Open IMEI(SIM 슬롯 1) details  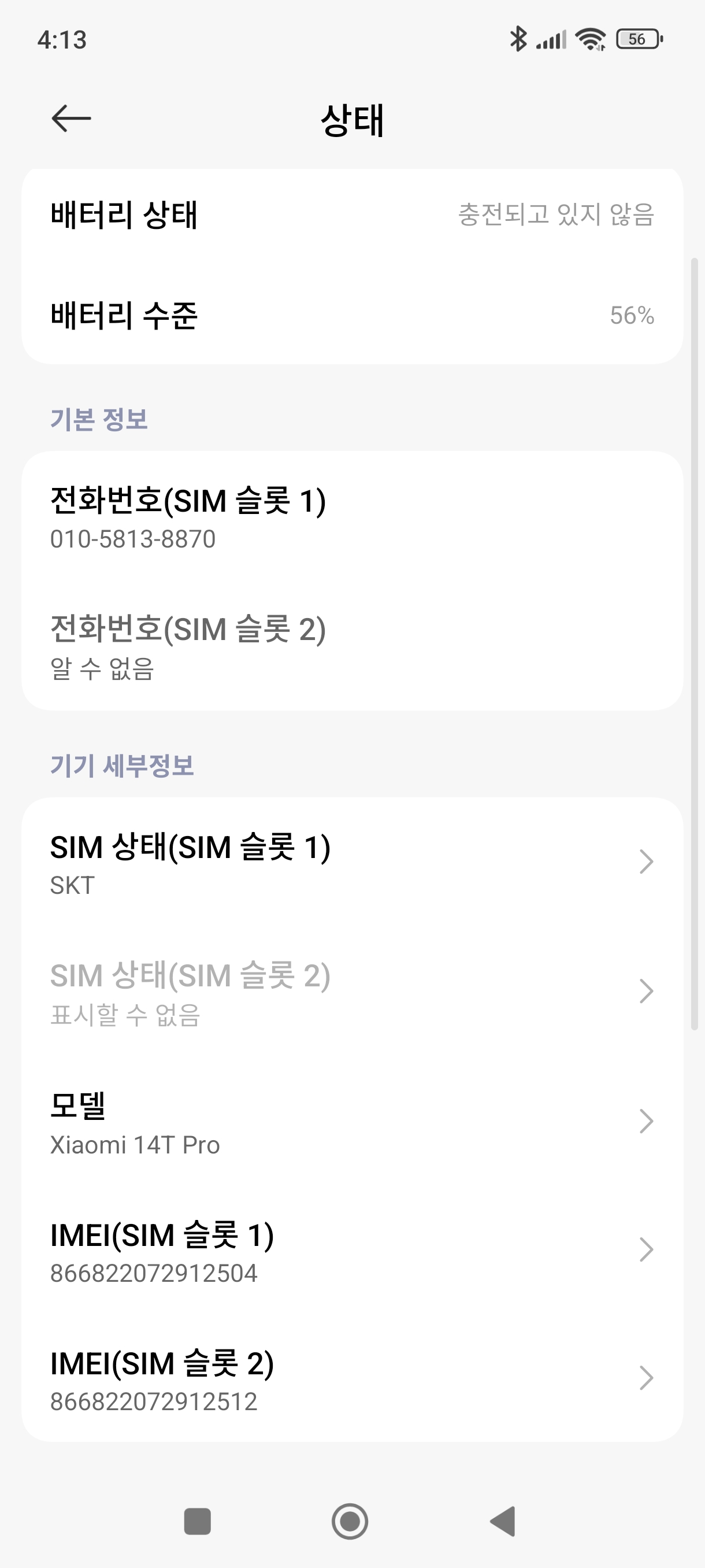coord(352,1250)
